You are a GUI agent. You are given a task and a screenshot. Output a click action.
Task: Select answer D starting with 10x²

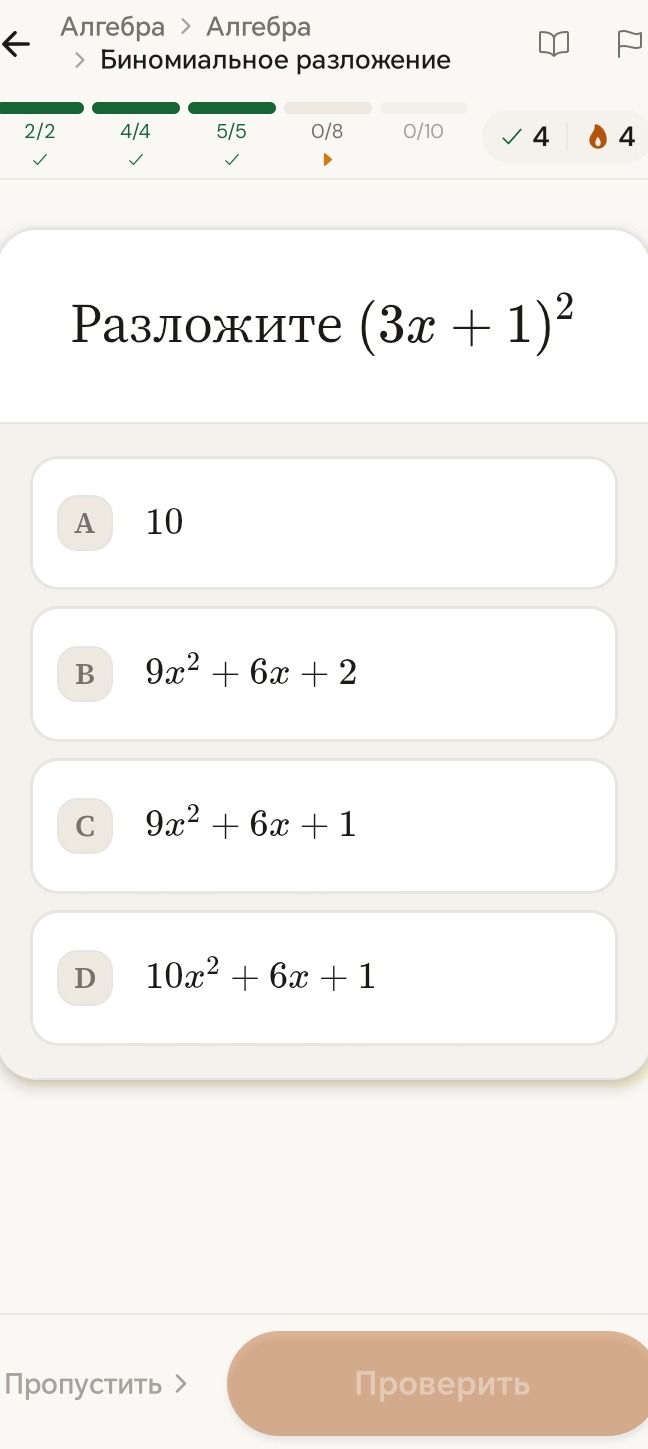[x=324, y=977]
